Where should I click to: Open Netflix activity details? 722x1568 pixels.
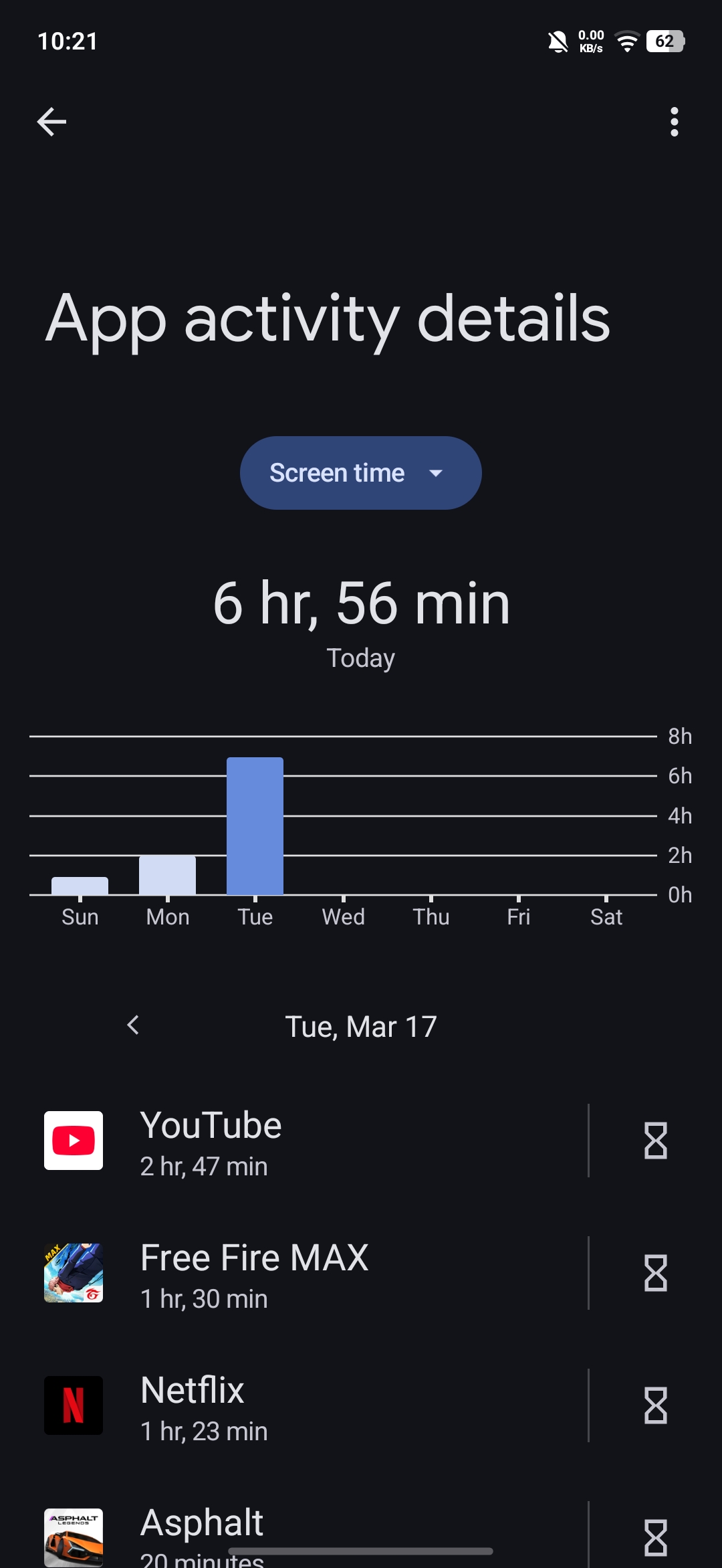[294, 1406]
